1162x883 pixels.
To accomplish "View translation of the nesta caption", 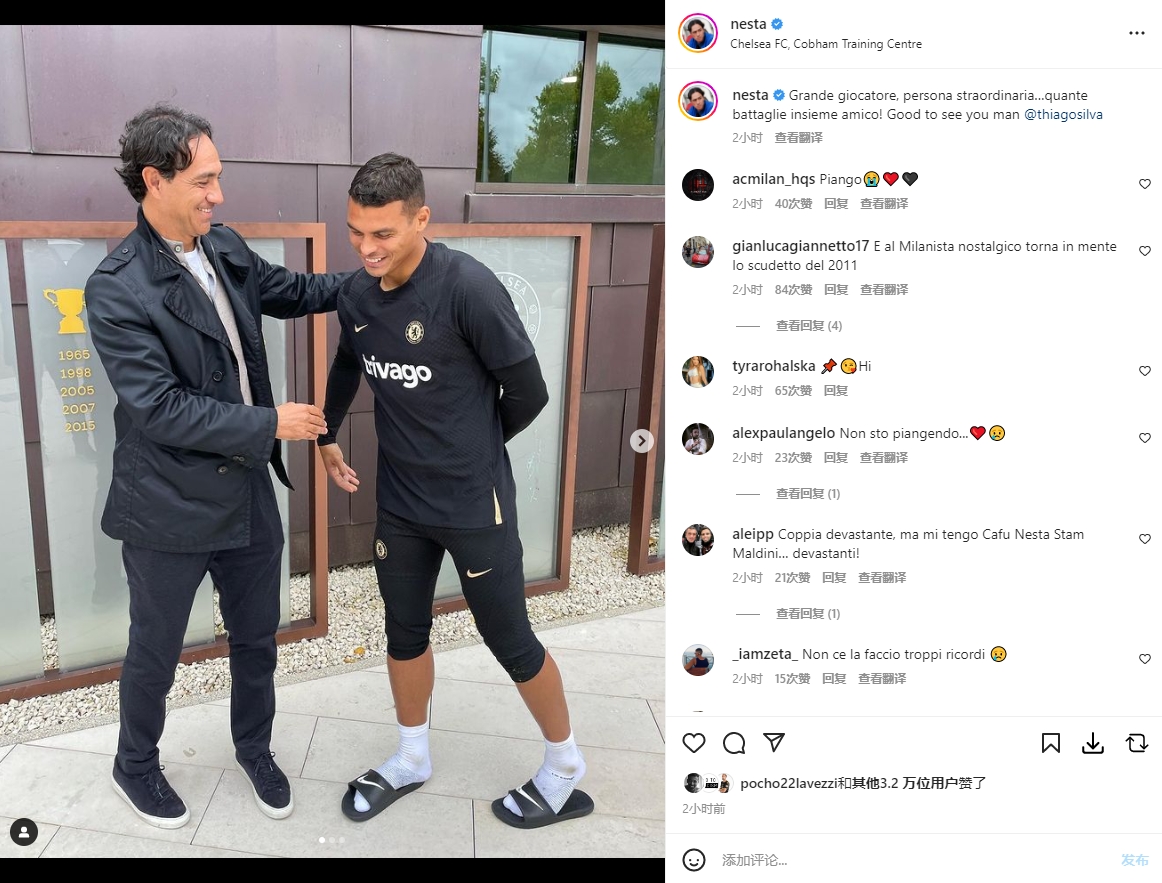I will pos(798,138).
